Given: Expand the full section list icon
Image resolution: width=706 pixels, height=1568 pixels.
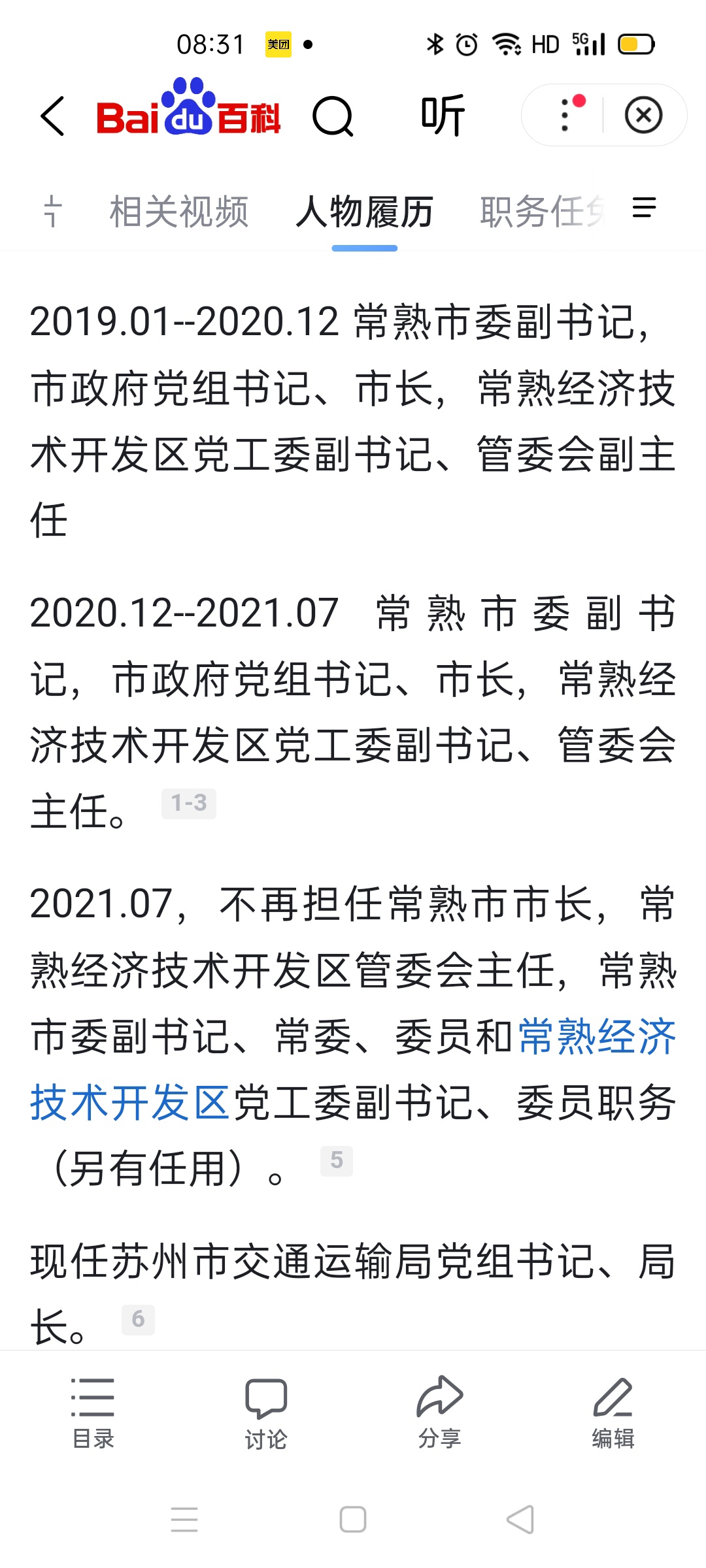Looking at the screenshot, I should (x=644, y=208).
